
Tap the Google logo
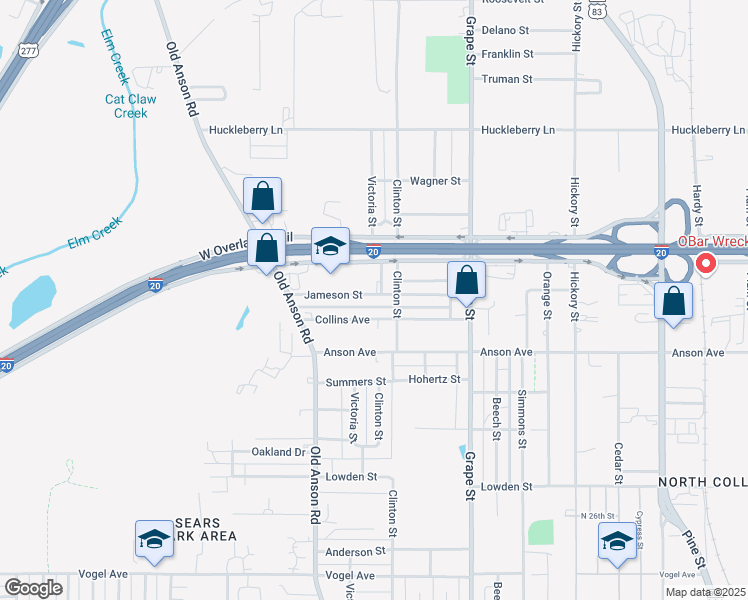coord(34,588)
